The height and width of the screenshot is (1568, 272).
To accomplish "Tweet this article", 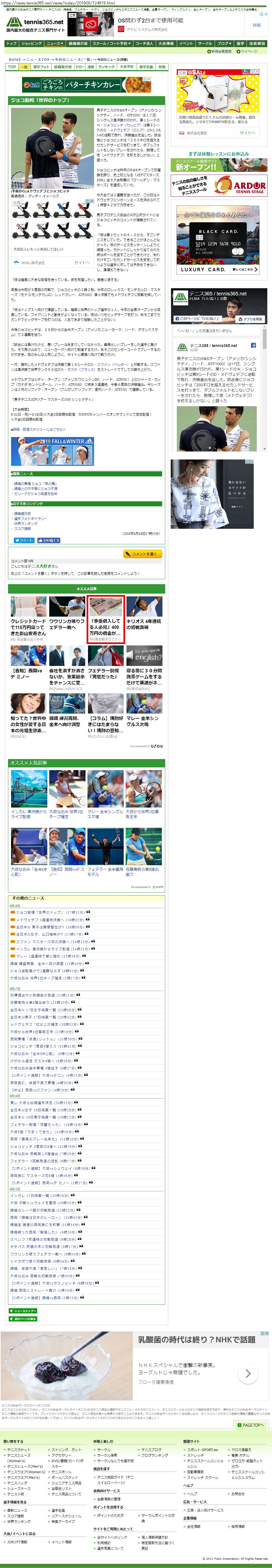I will pos(24,540).
